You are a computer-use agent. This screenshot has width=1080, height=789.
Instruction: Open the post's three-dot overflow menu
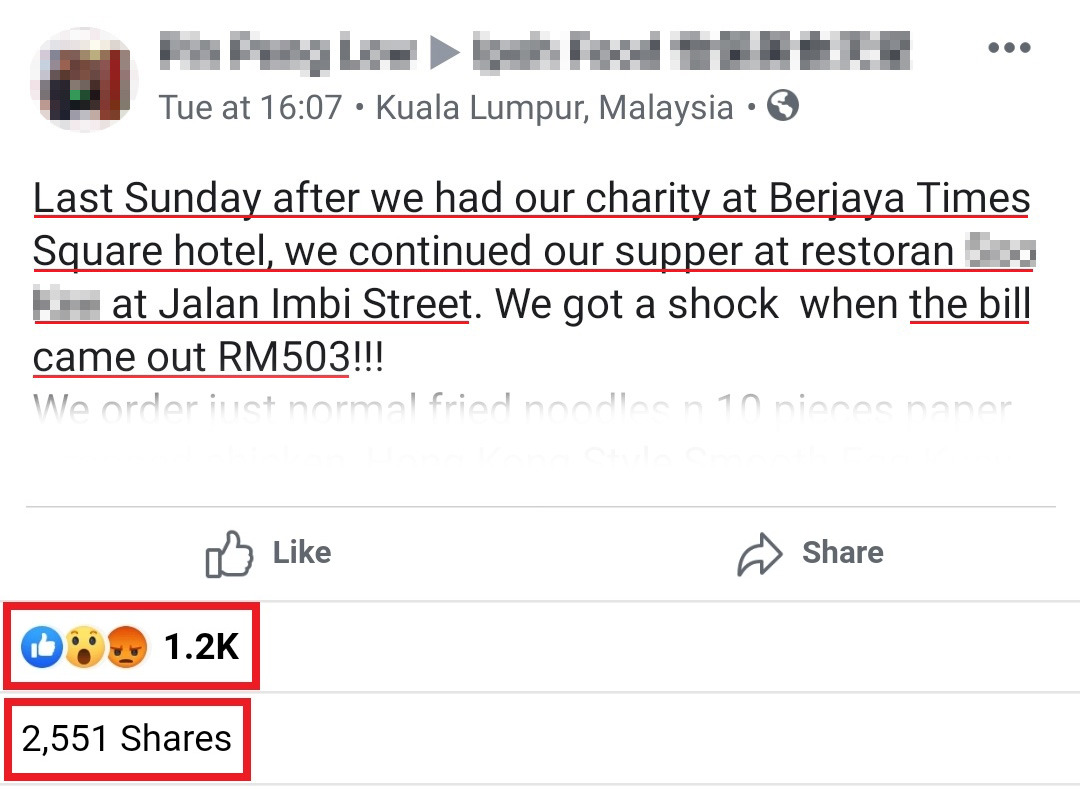[x=1008, y=49]
